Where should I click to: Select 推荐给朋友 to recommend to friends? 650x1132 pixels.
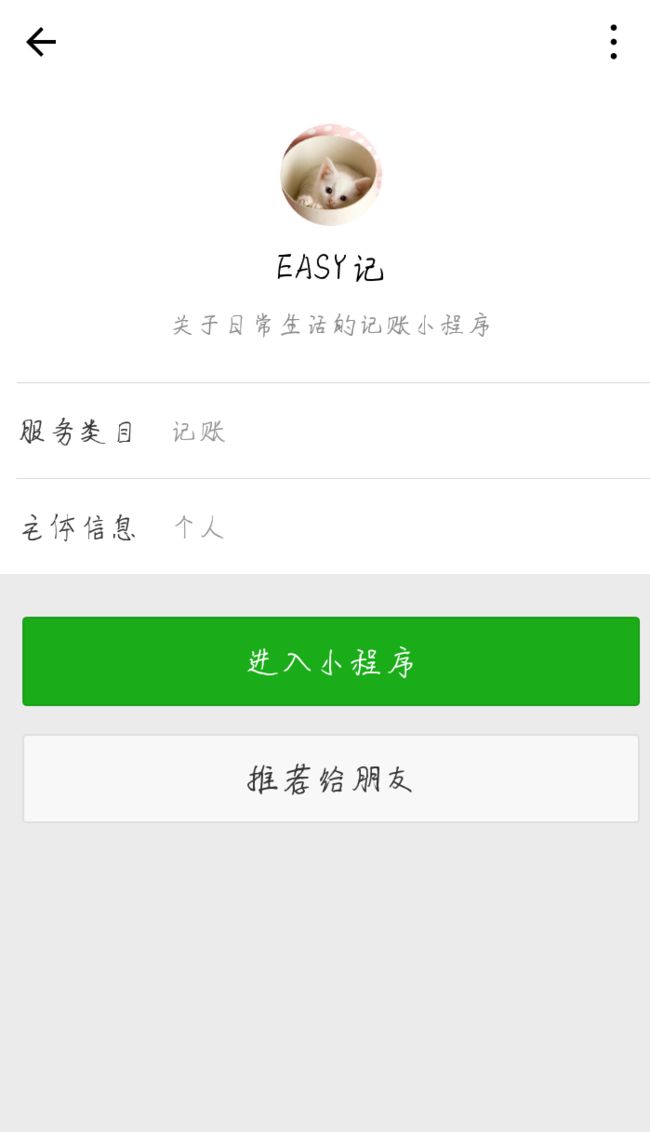[331, 778]
